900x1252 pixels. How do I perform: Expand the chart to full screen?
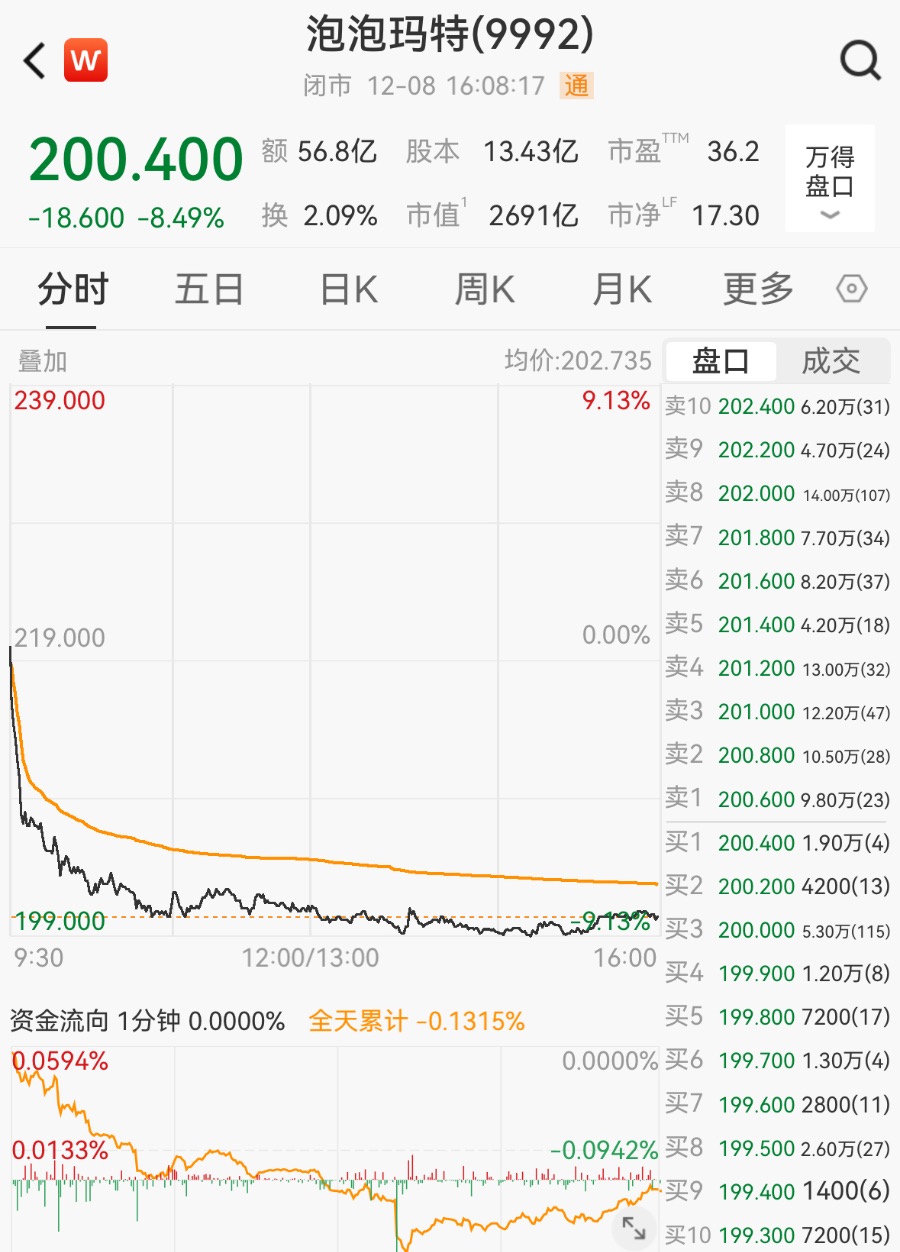click(634, 1227)
